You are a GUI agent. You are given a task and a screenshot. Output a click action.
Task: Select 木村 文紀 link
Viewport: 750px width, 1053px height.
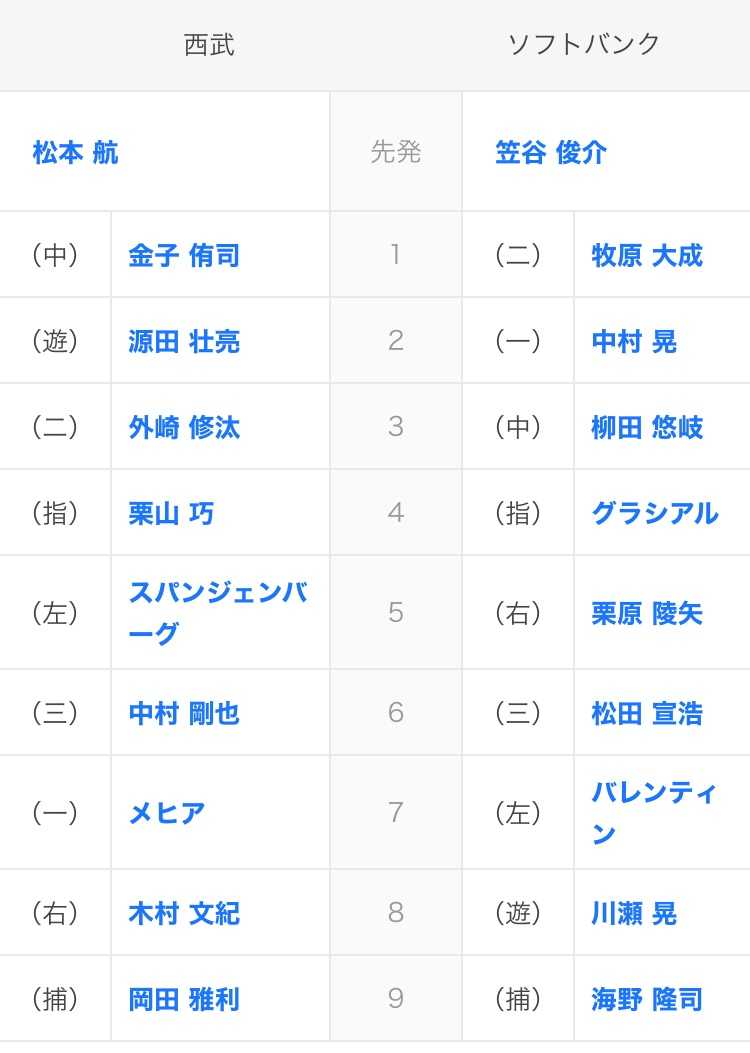pyautogui.click(x=184, y=914)
